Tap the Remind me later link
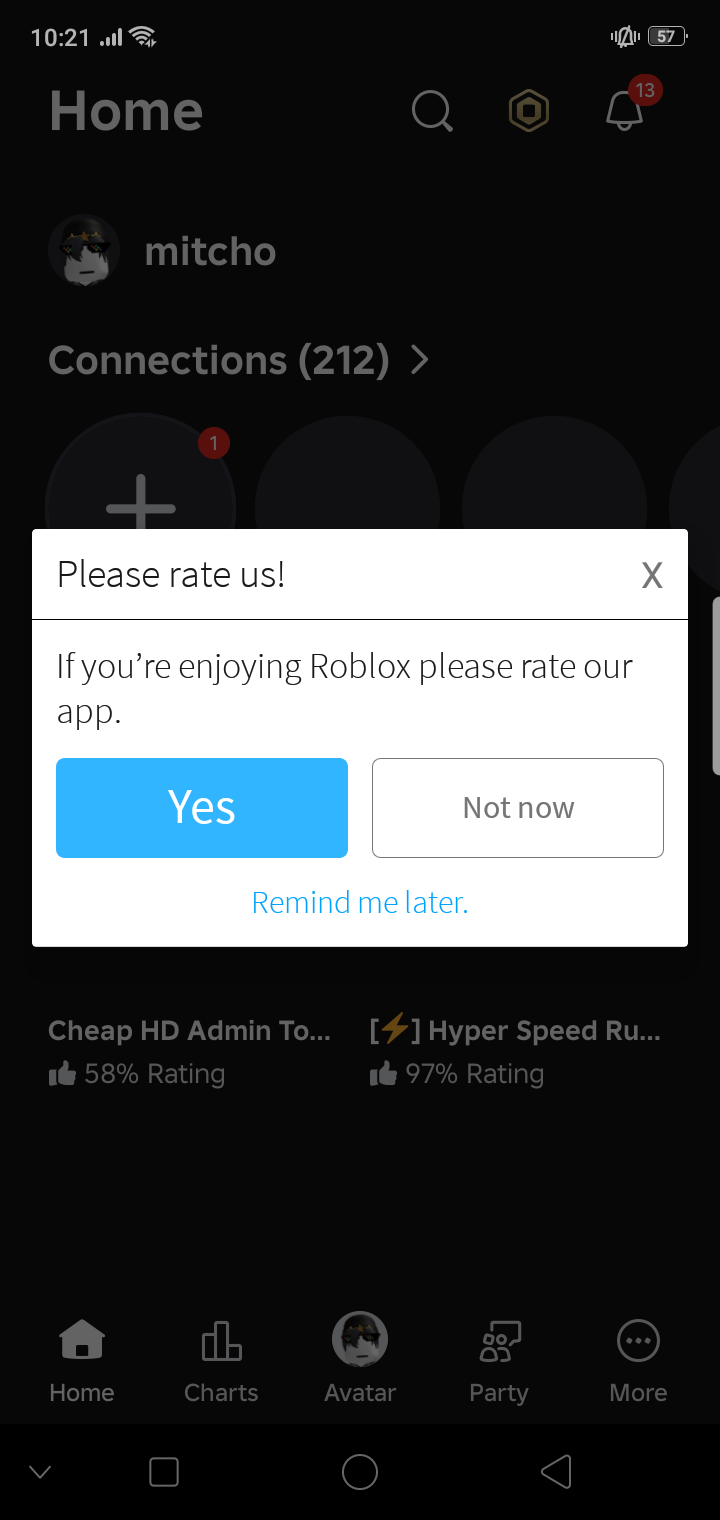The width and height of the screenshot is (720, 1520). pos(360,903)
